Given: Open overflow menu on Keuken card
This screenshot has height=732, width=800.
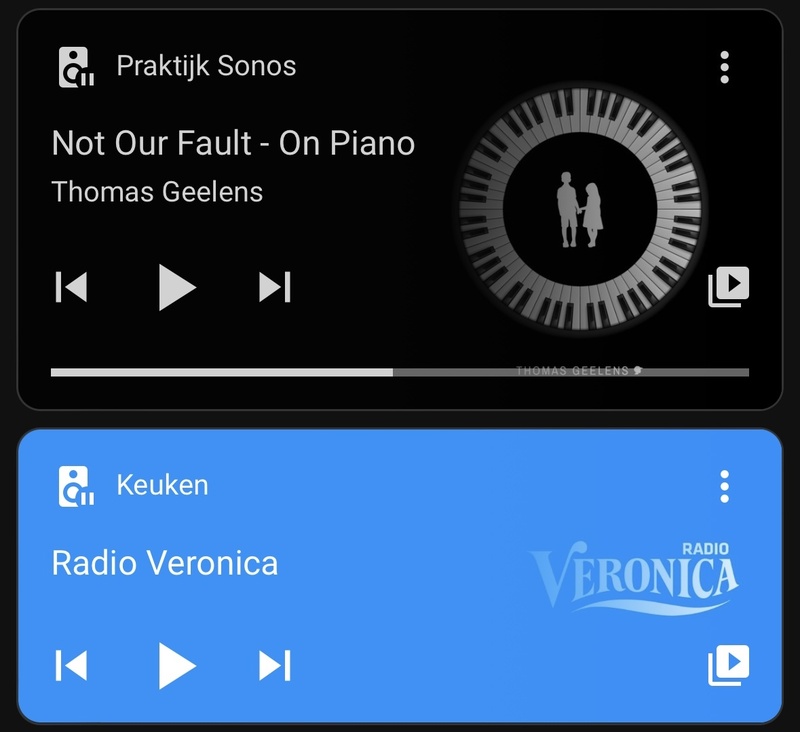Looking at the screenshot, I should click(724, 487).
